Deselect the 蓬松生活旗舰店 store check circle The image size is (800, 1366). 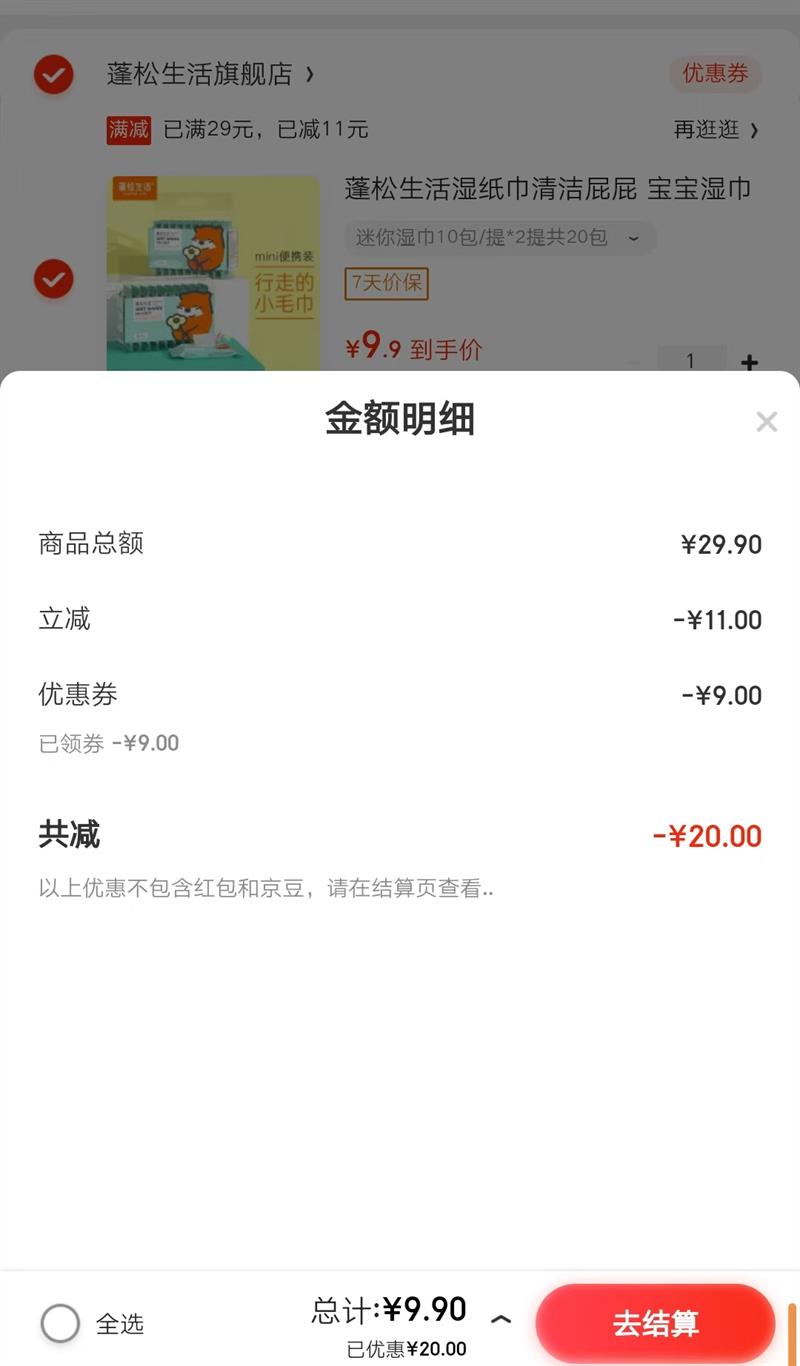[x=53, y=75]
